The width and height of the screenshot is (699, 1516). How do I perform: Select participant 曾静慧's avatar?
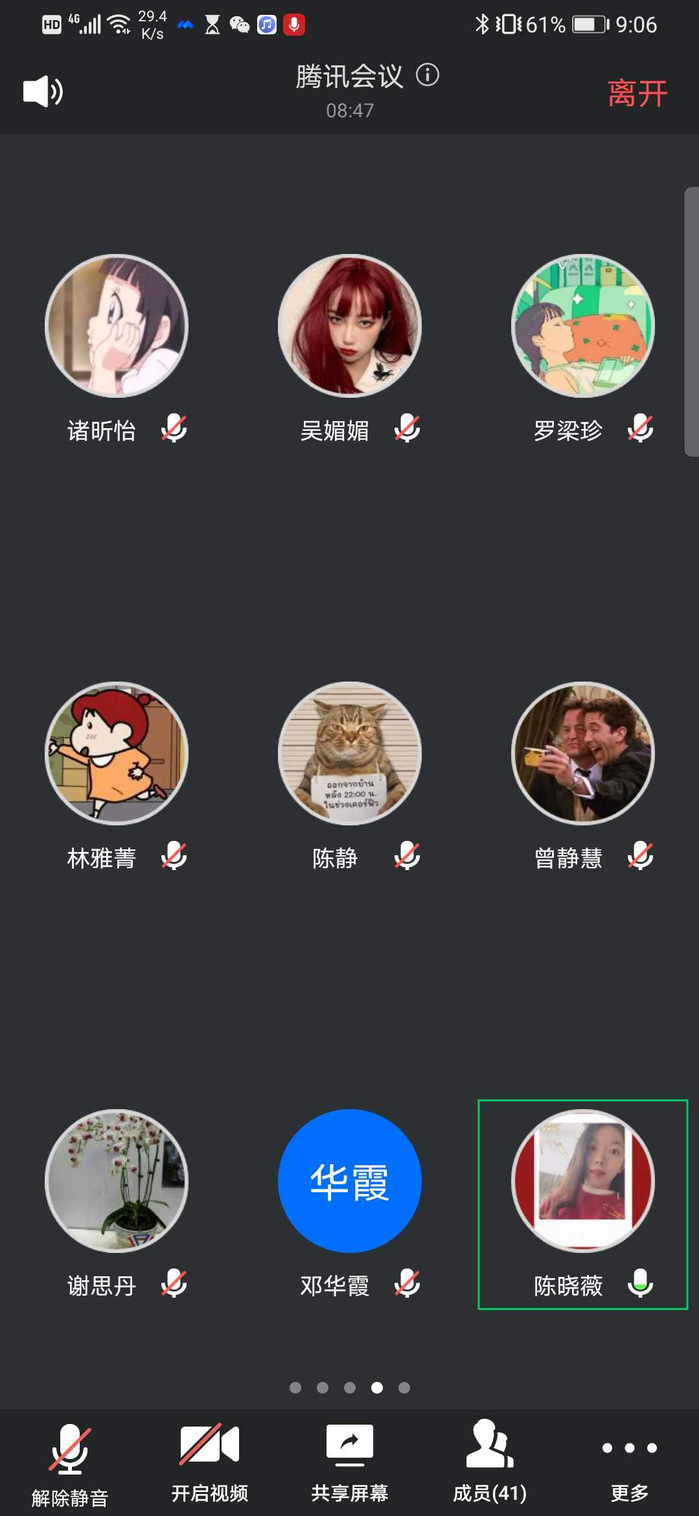[x=583, y=753]
